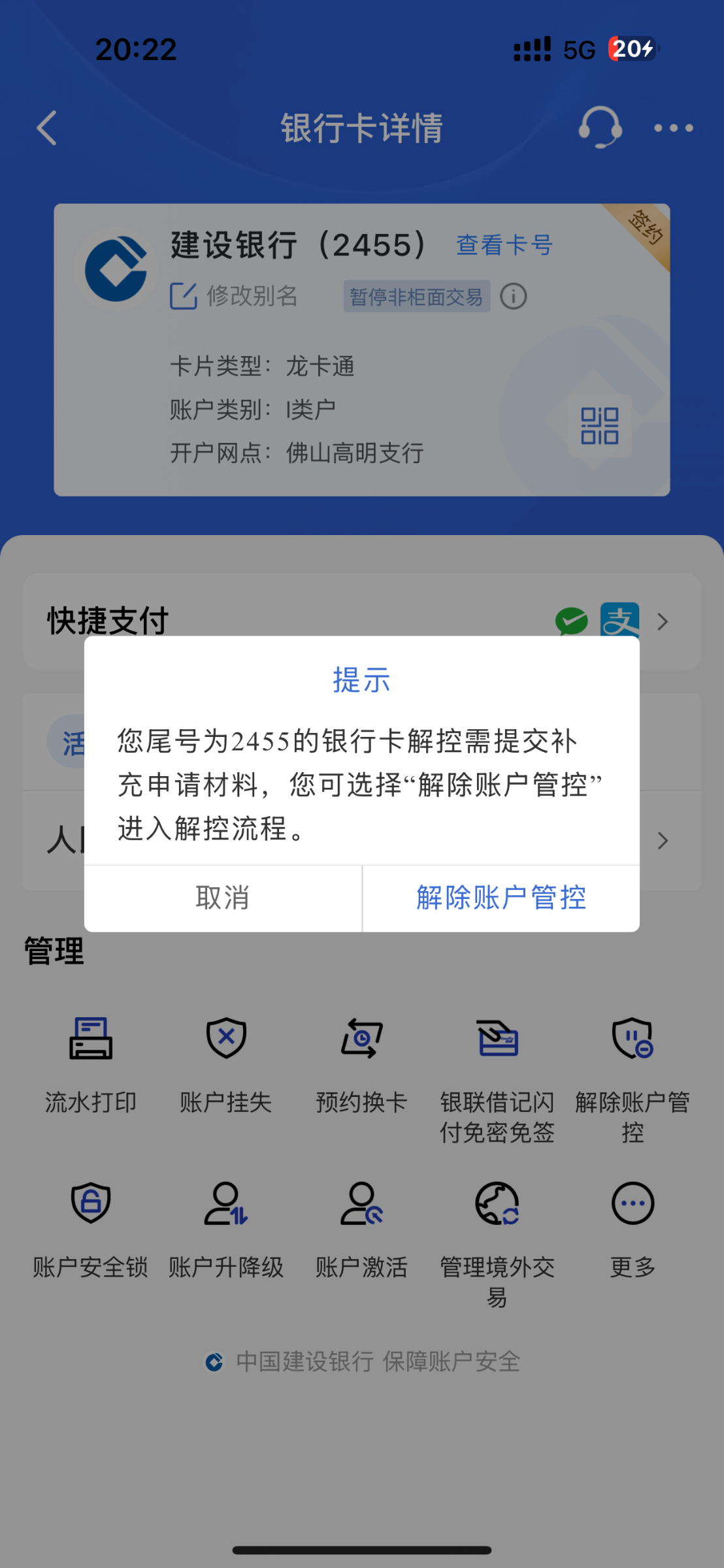Open 账户安全锁
The height and width of the screenshot is (1568, 724).
[91, 1228]
